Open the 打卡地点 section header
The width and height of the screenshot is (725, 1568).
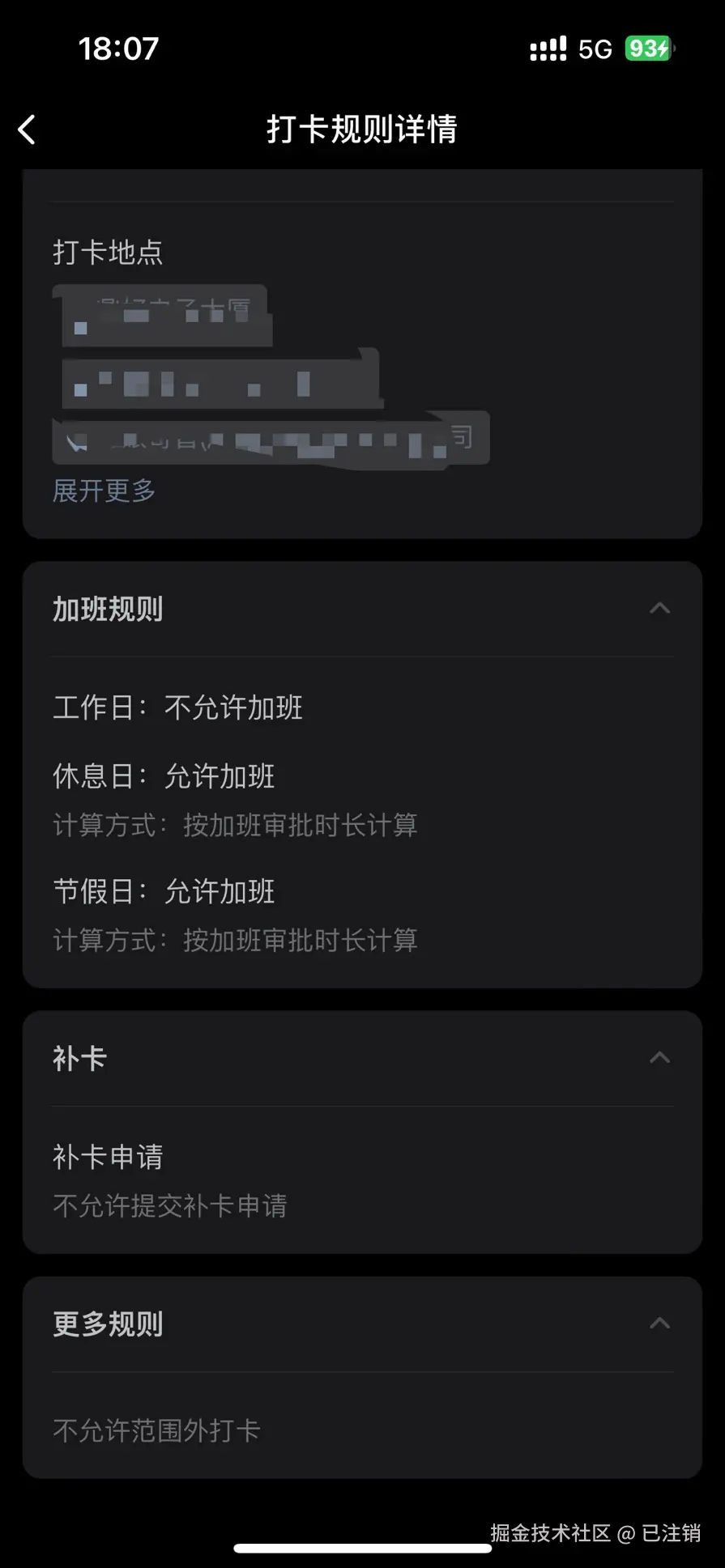(x=108, y=252)
